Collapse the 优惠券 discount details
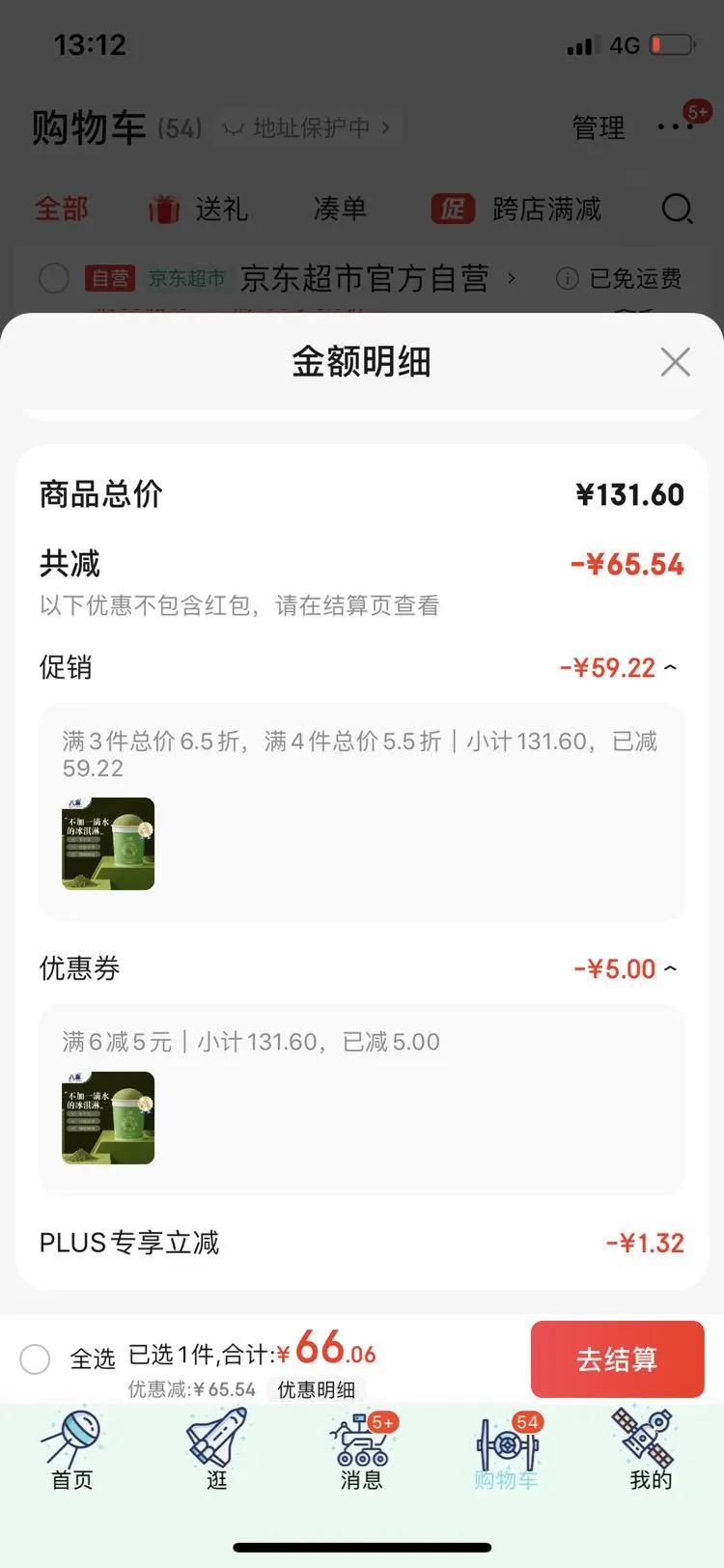 pyautogui.click(x=670, y=968)
